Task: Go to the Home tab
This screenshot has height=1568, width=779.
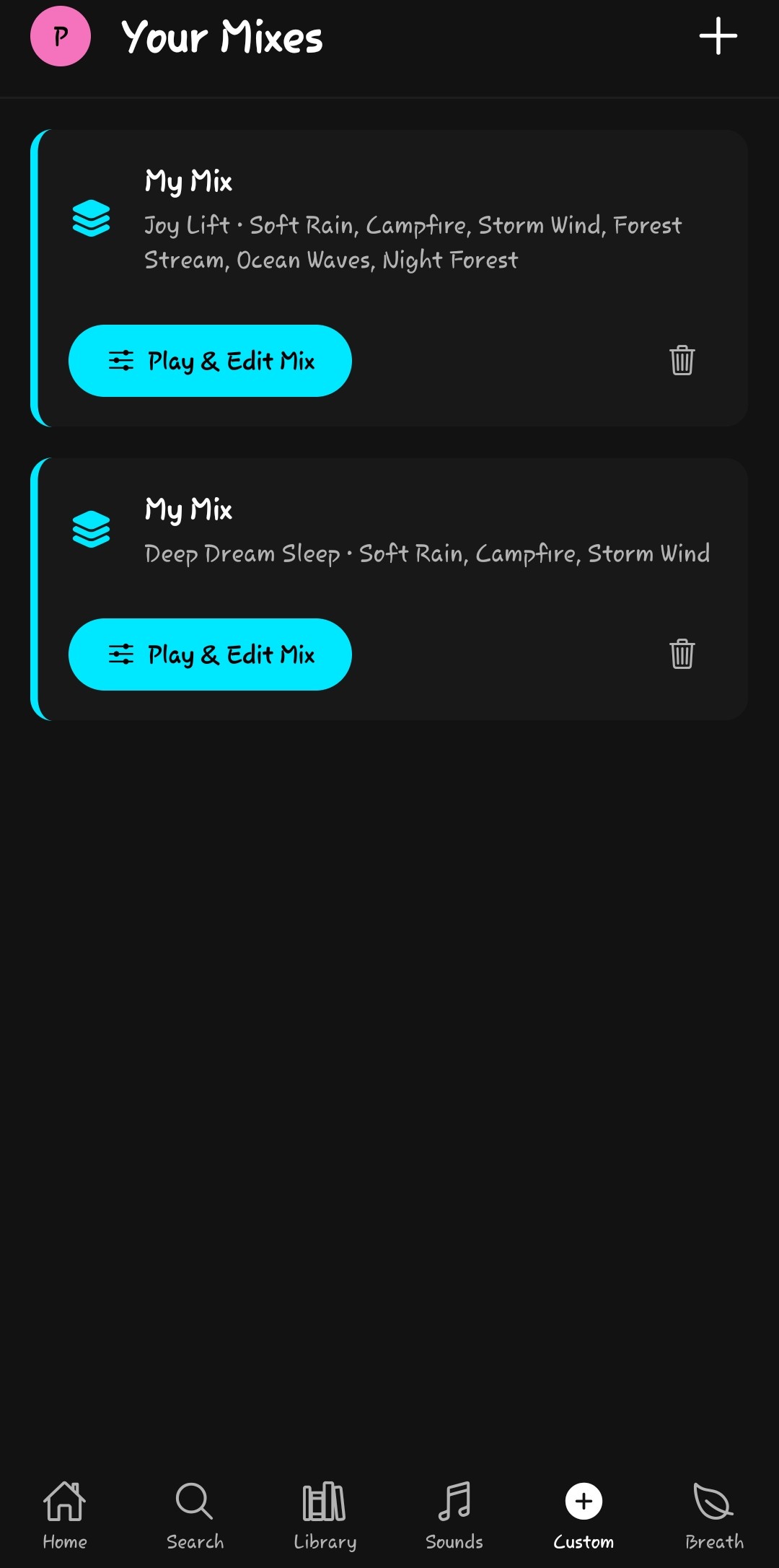Action: (x=64, y=1512)
